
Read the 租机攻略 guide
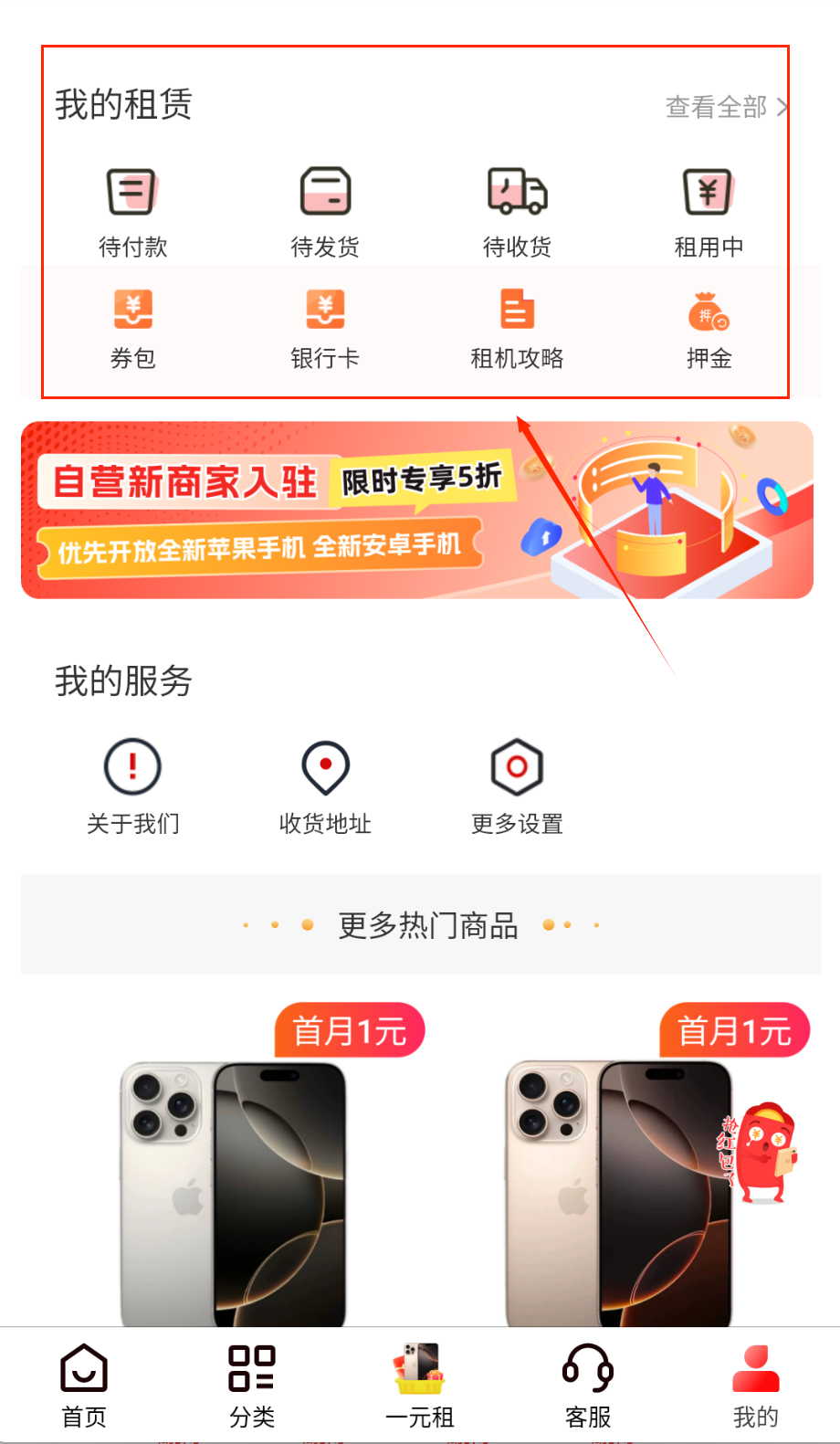click(x=517, y=329)
